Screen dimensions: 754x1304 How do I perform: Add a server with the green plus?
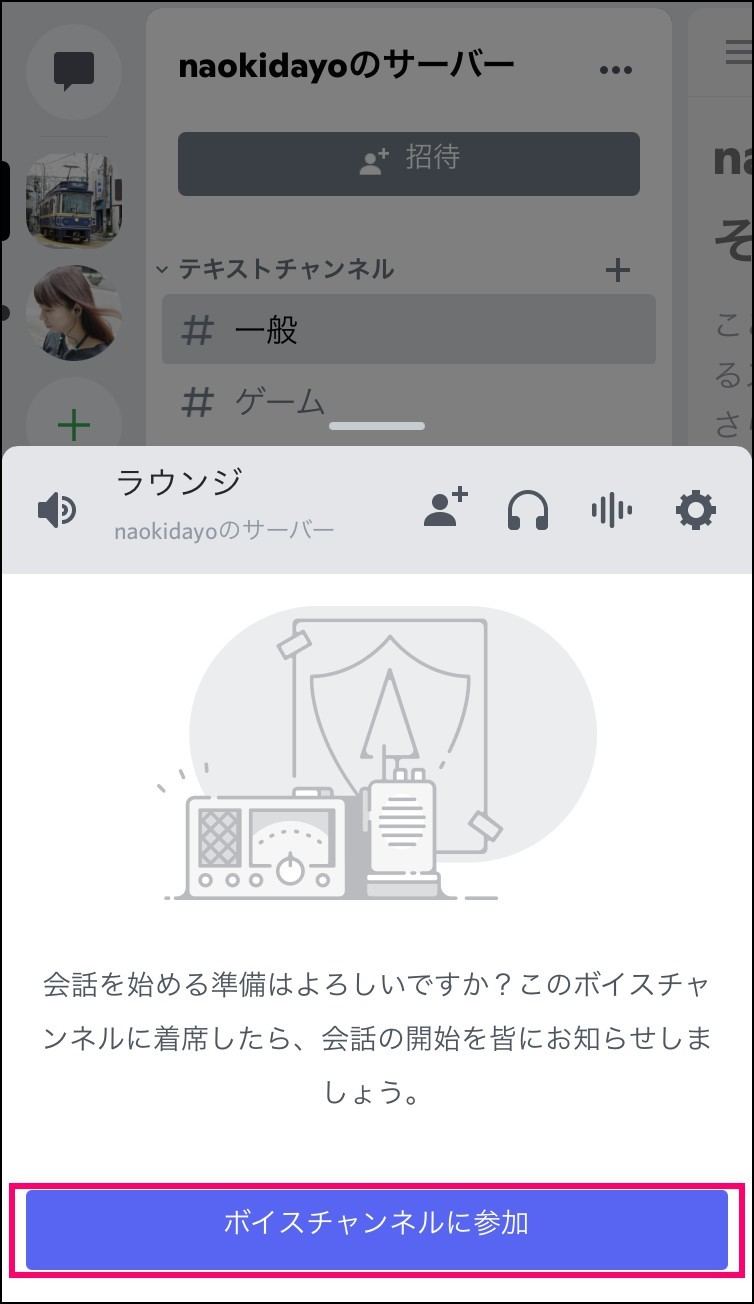pyautogui.click(x=74, y=426)
